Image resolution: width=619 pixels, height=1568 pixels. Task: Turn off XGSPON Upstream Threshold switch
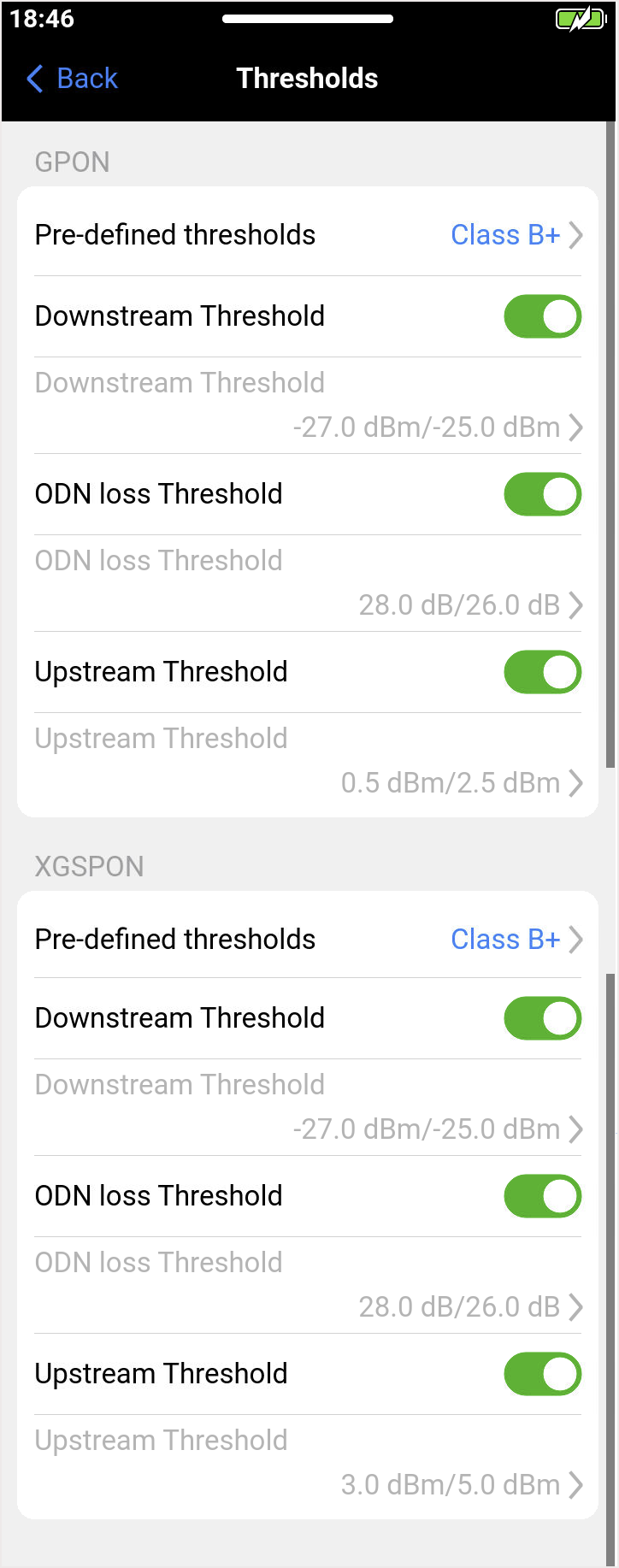[x=543, y=1374]
